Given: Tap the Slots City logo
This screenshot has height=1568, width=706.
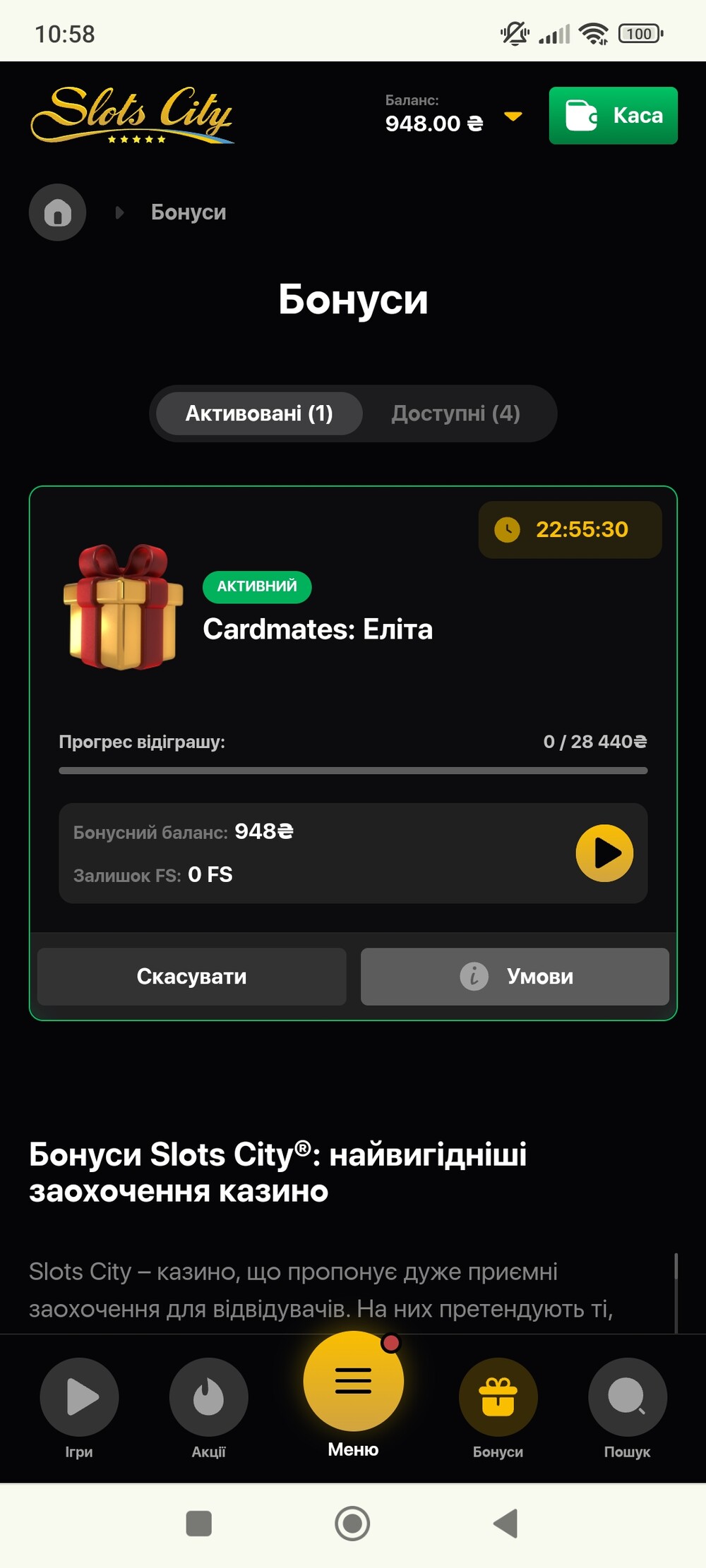Looking at the screenshot, I should tap(132, 114).
